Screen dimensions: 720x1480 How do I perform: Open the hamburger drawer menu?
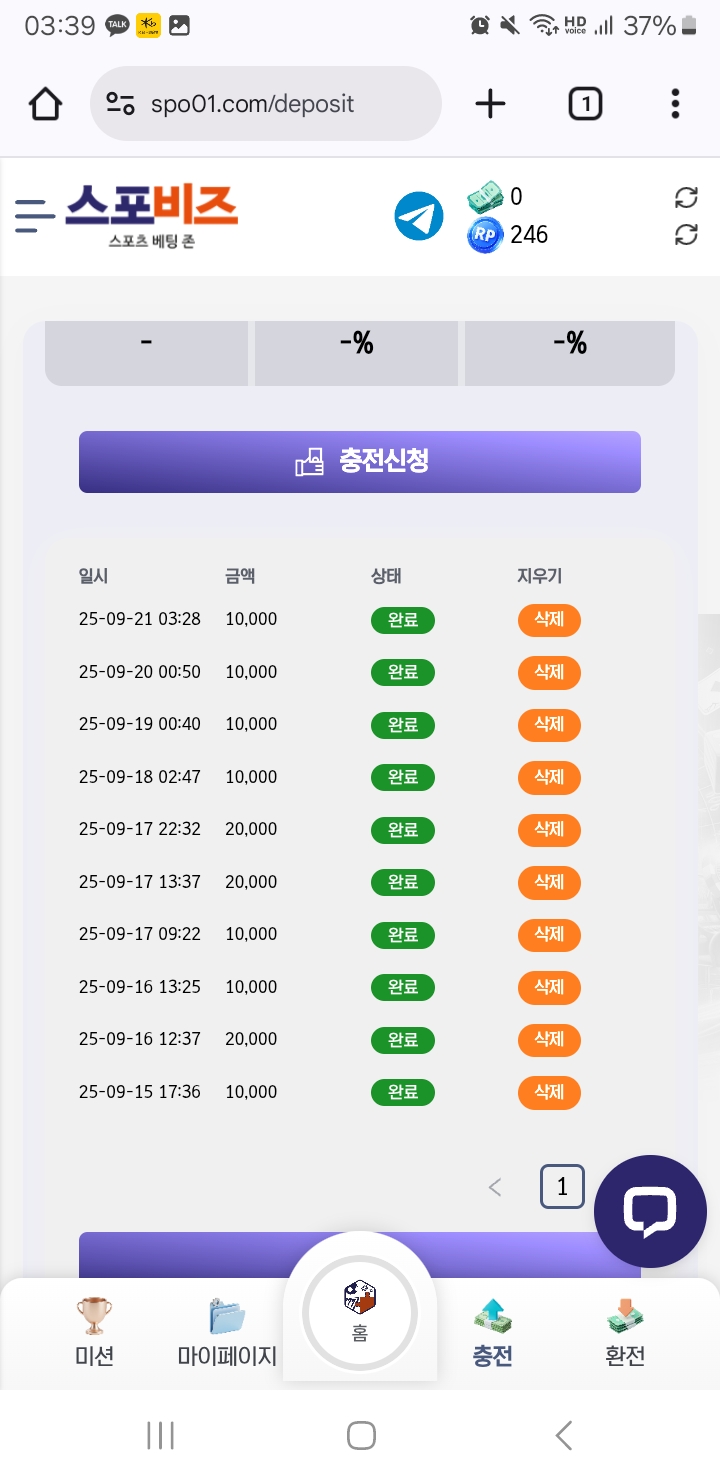coord(34,216)
